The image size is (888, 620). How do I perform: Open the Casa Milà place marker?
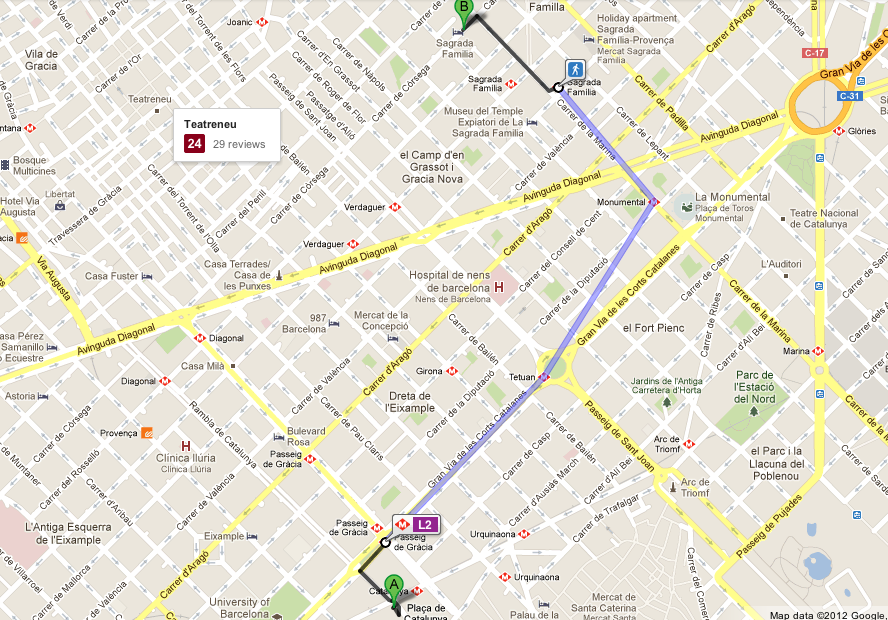click(x=232, y=366)
